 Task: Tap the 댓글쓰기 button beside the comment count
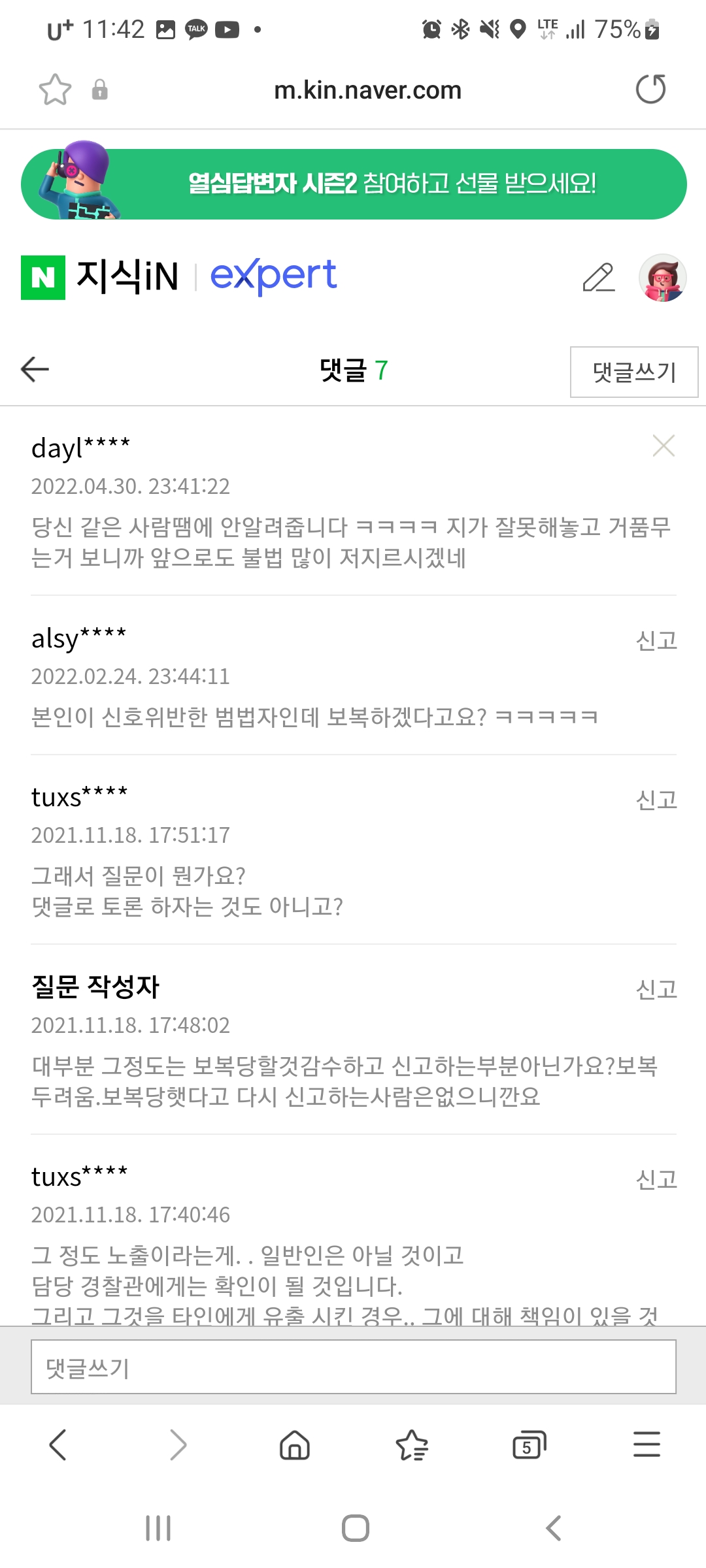click(633, 372)
